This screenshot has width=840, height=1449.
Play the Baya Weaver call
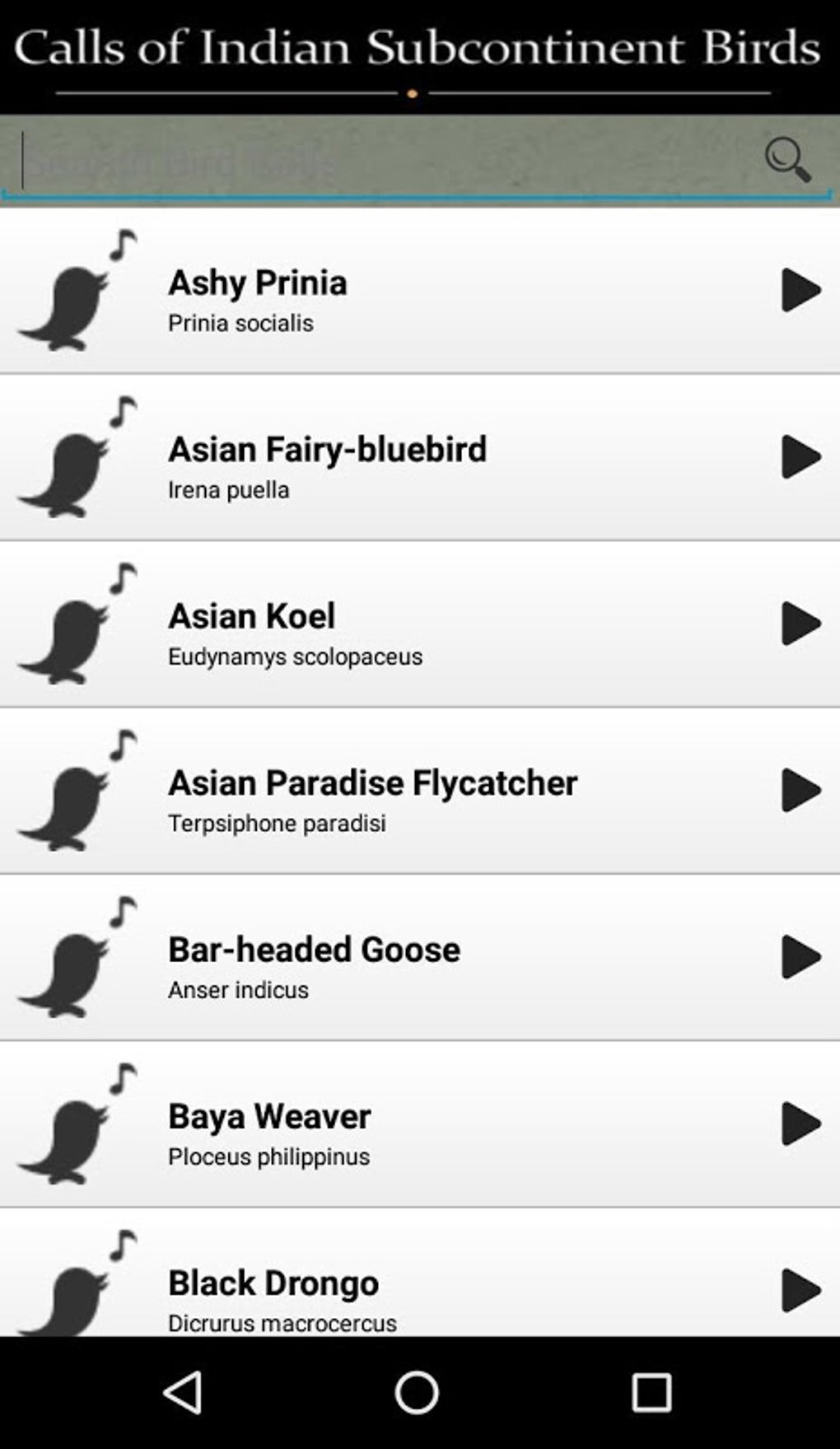[800, 1124]
